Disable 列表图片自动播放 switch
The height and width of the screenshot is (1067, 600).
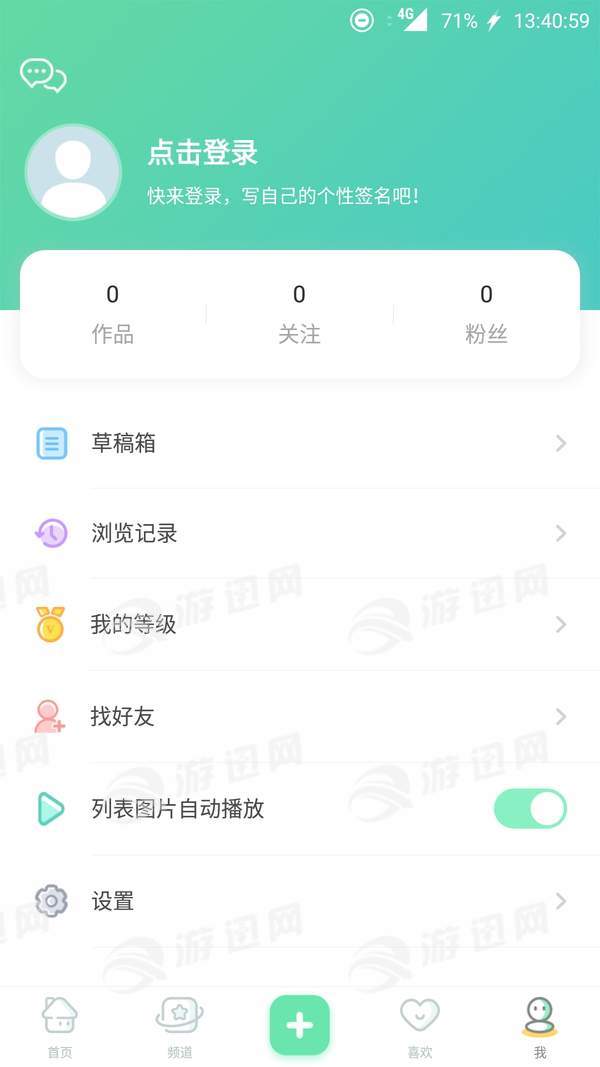tap(530, 809)
